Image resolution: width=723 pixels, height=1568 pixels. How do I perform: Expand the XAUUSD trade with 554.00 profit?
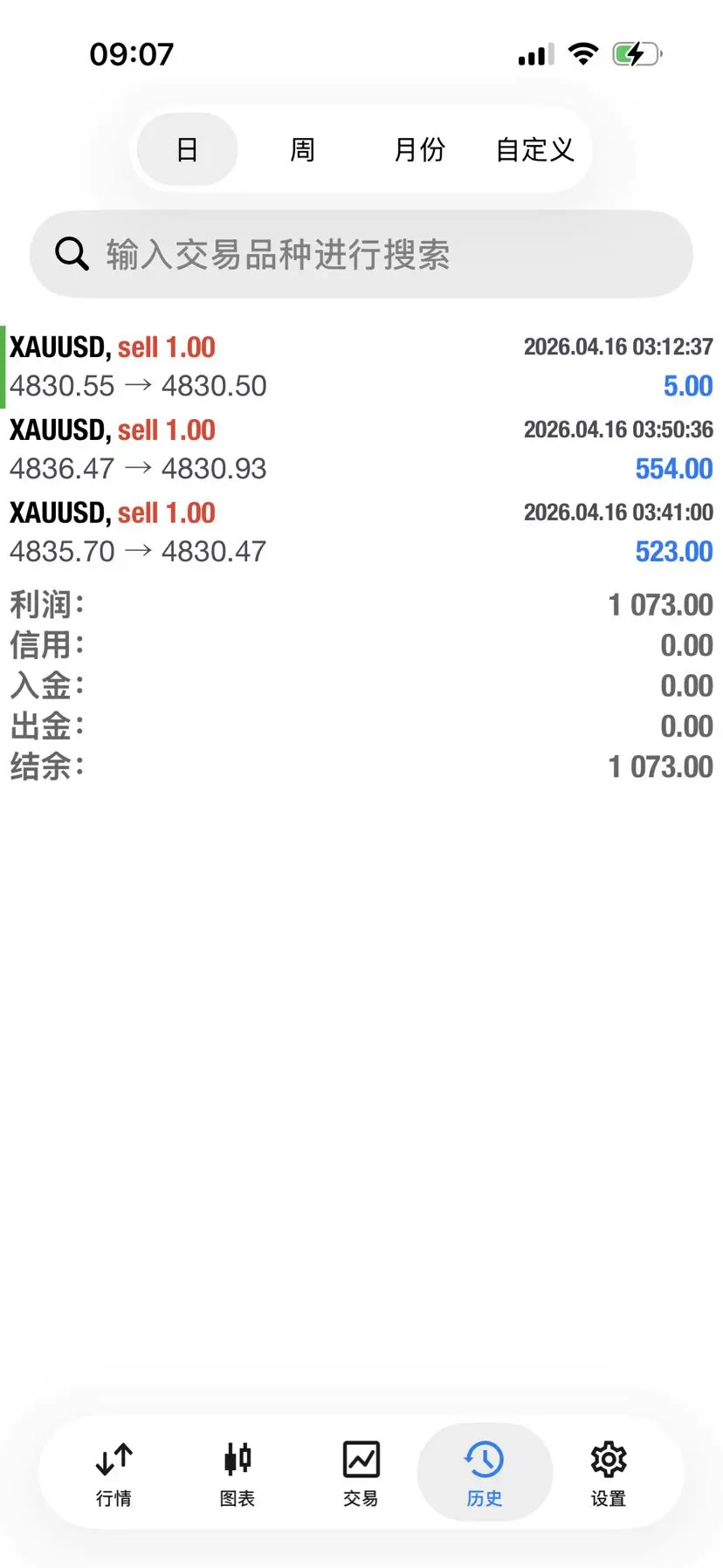[361, 450]
